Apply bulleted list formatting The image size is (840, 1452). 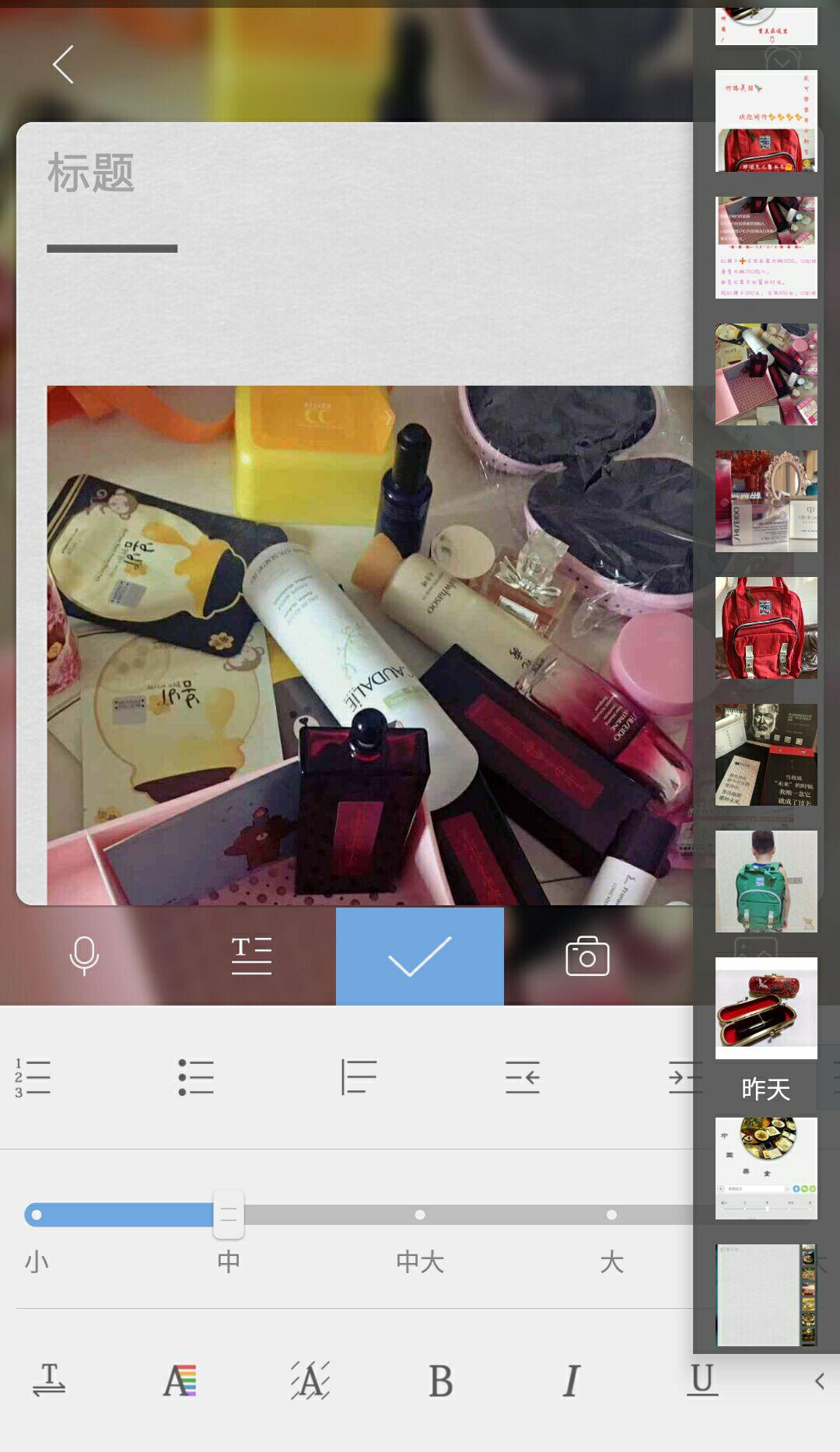[x=195, y=1077]
